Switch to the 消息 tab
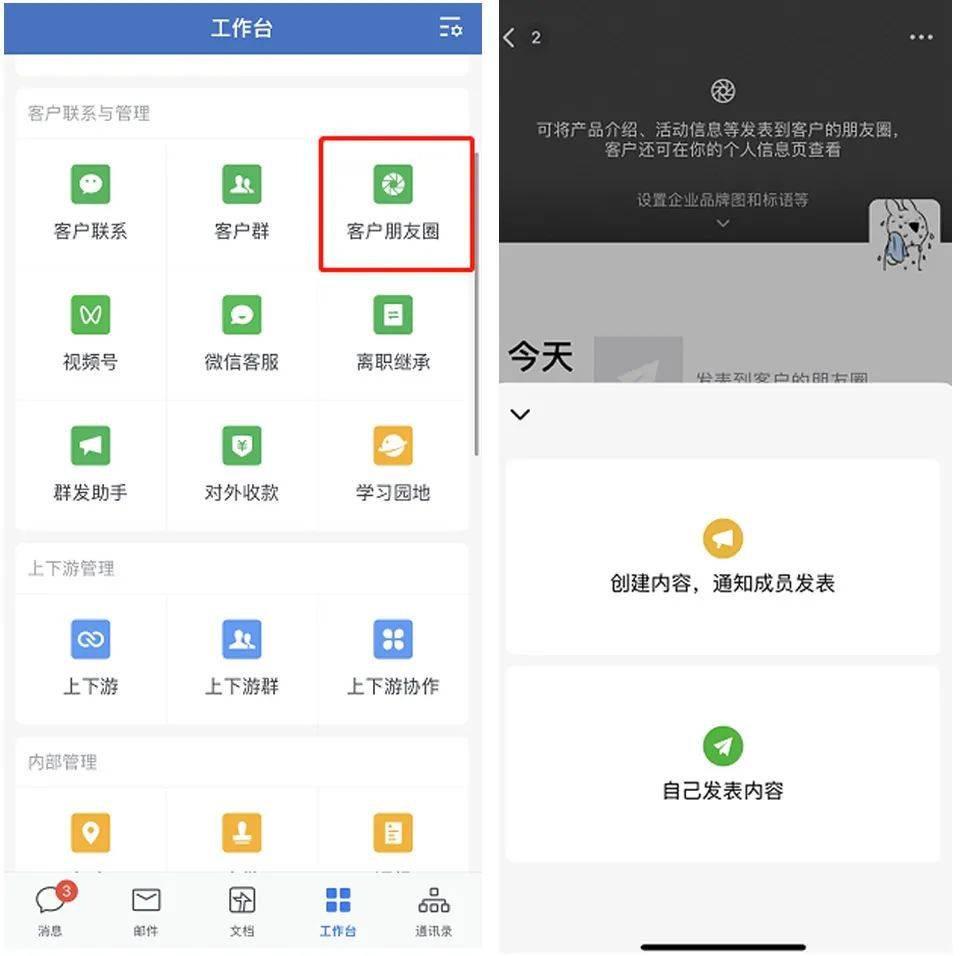This screenshot has width=963, height=956. pyautogui.click(x=50, y=910)
